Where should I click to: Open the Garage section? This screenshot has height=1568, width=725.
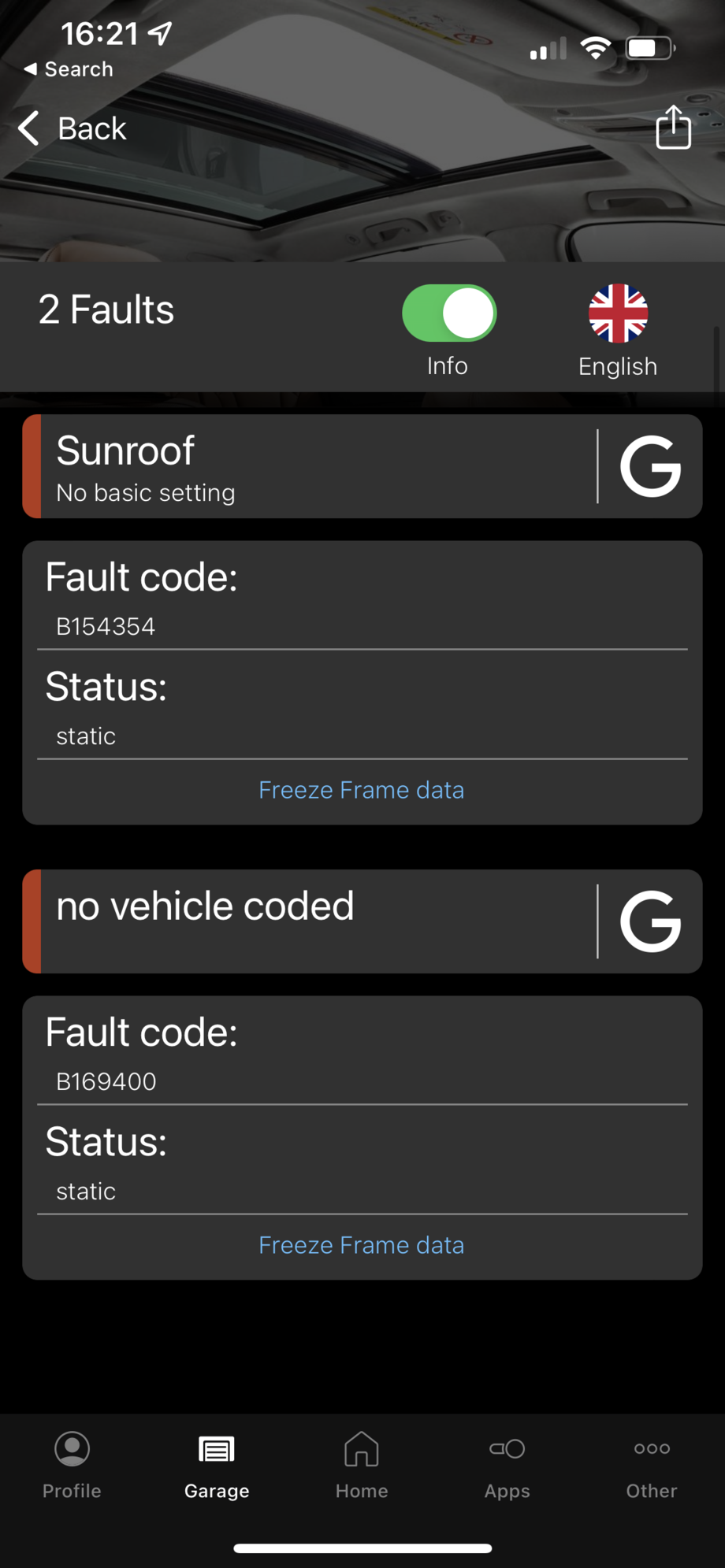click(216, 1465)
